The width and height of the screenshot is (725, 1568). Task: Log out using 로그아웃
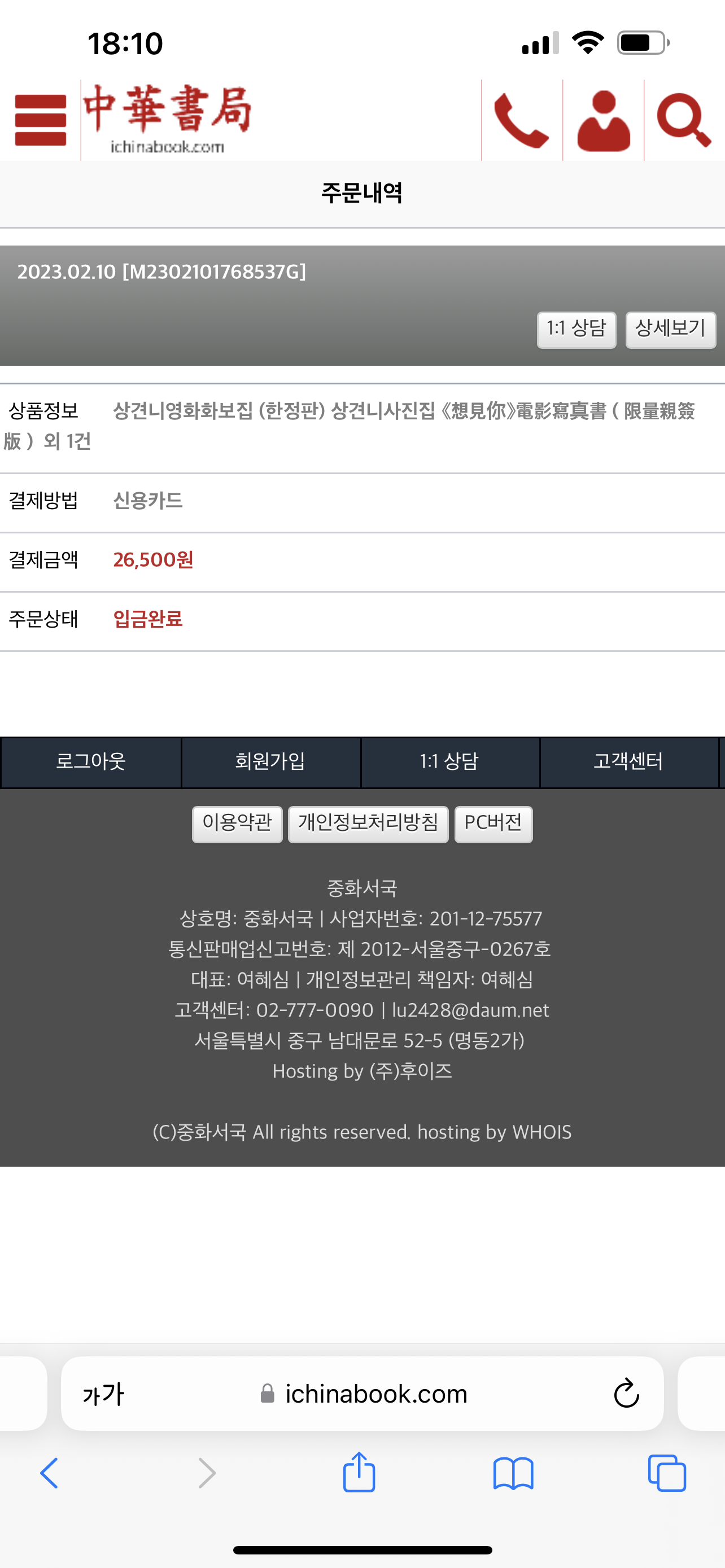pos(91,762)
